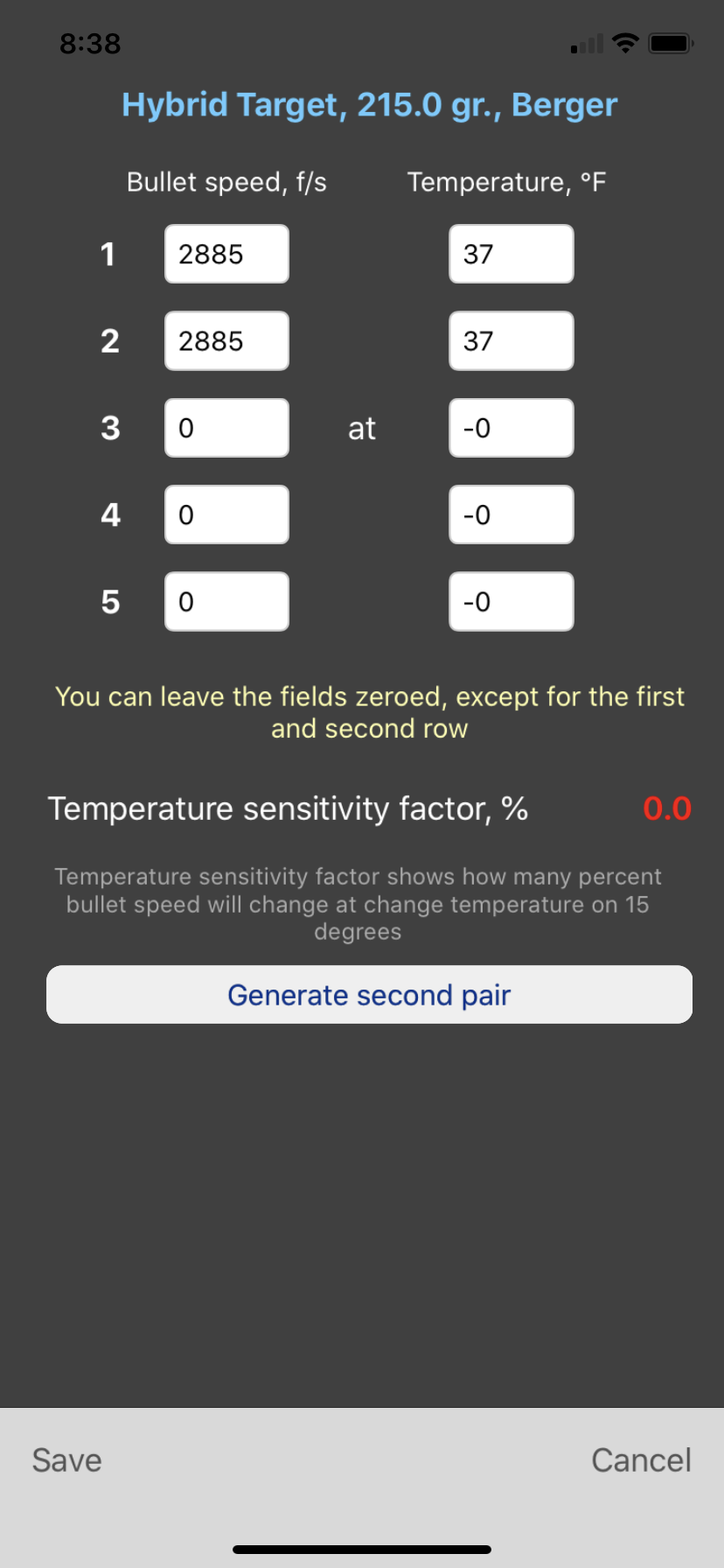Screen dimensions: 724x1568
Task: Select bullet speed field in row 3
Action: 226,428
